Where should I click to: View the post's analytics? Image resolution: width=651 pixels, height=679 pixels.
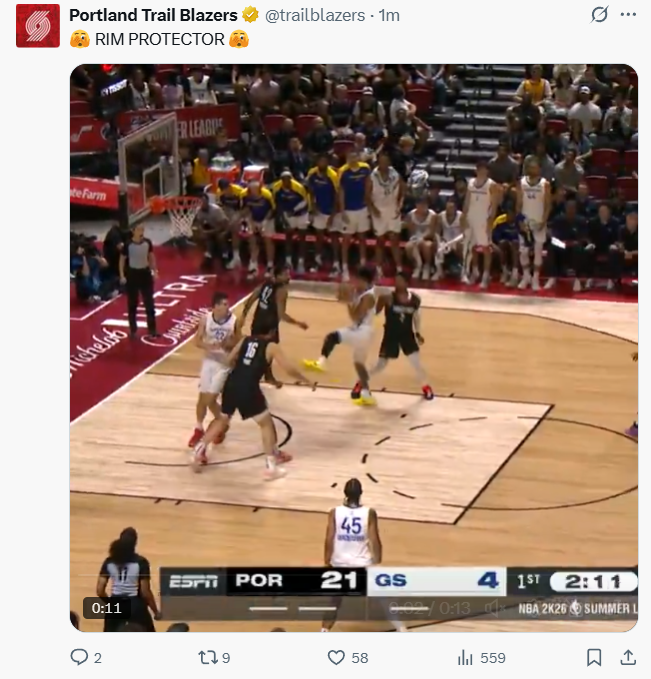(466, 657)
